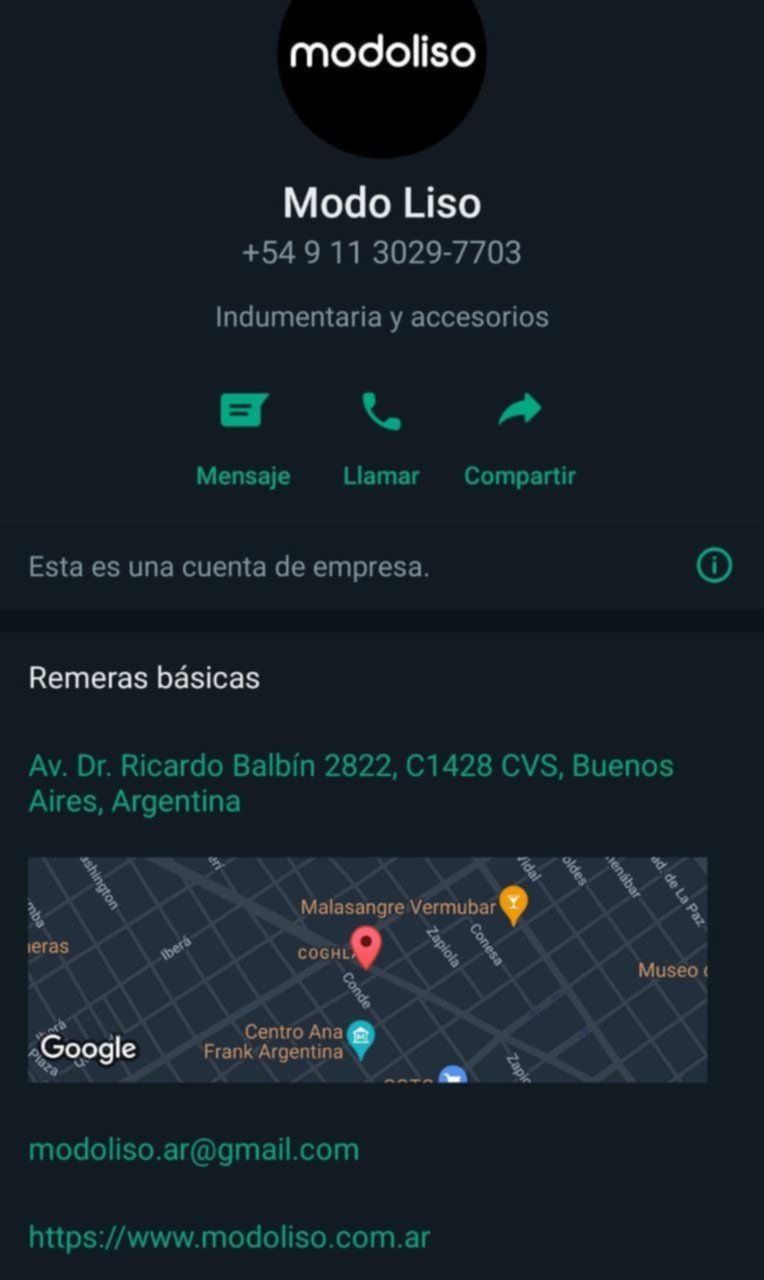Email modoliso.ar@gmail.com

click(193, 1149)
